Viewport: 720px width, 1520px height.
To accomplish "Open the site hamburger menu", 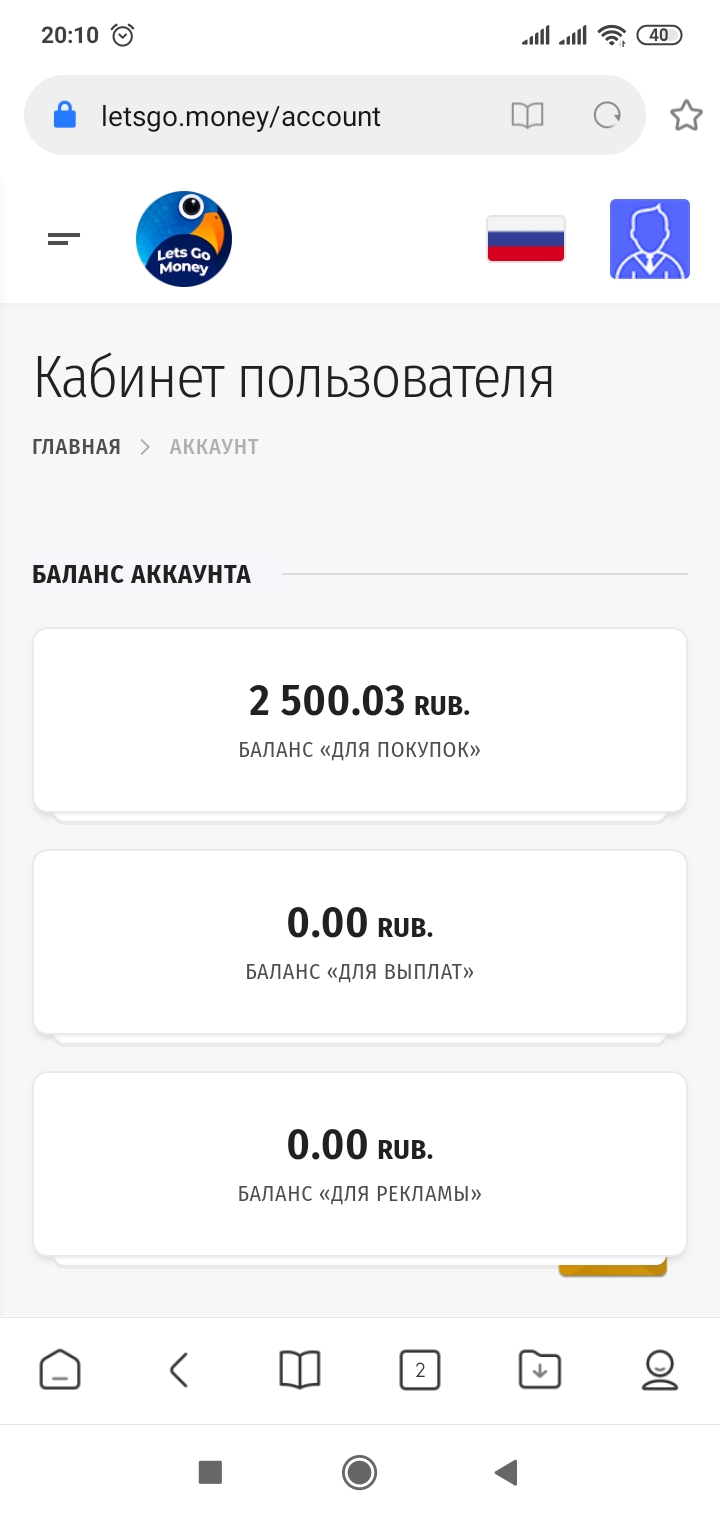I will click(x=64, y=239).
